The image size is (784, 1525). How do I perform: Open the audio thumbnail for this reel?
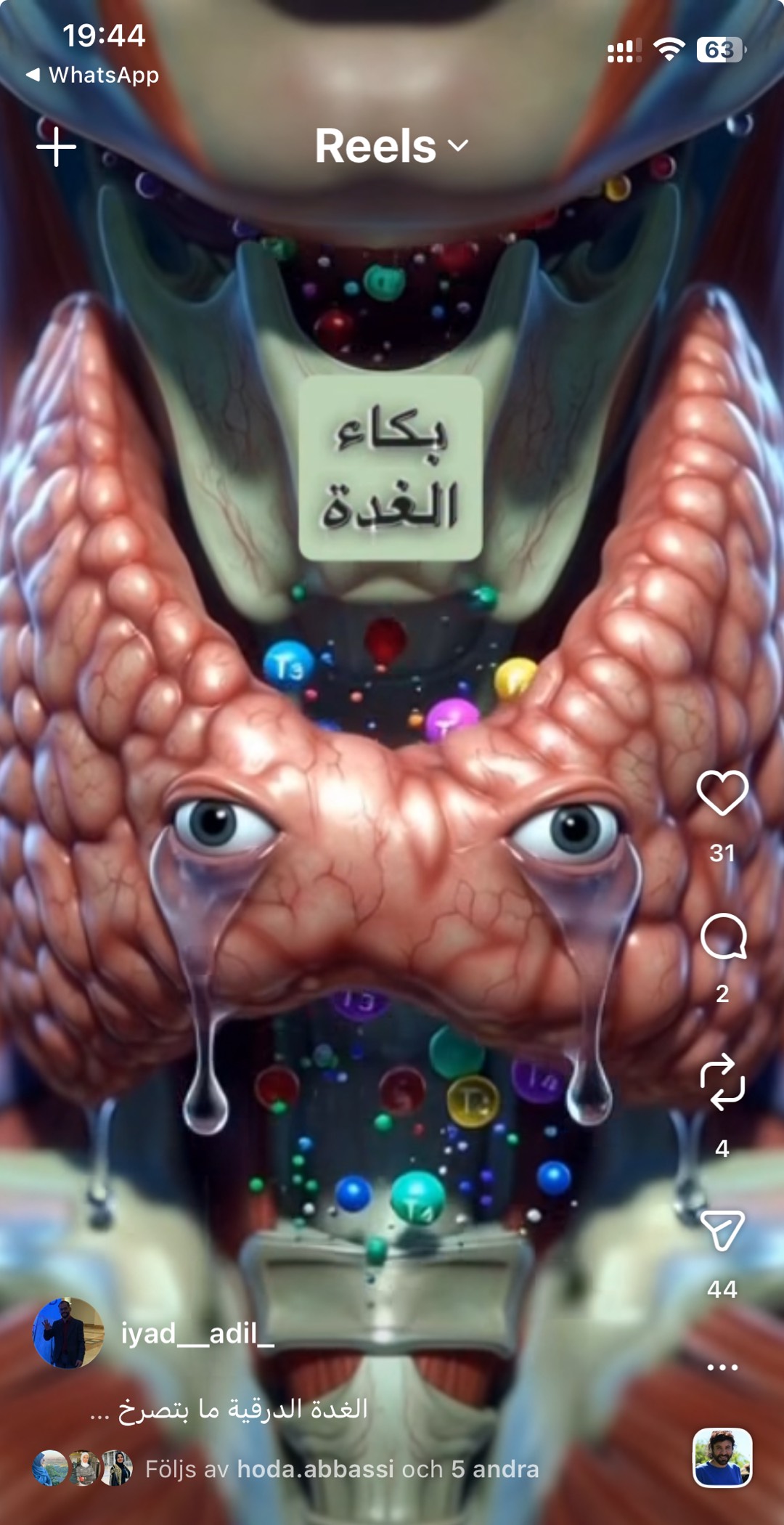pyautogui.click(x=722, y=1458)
